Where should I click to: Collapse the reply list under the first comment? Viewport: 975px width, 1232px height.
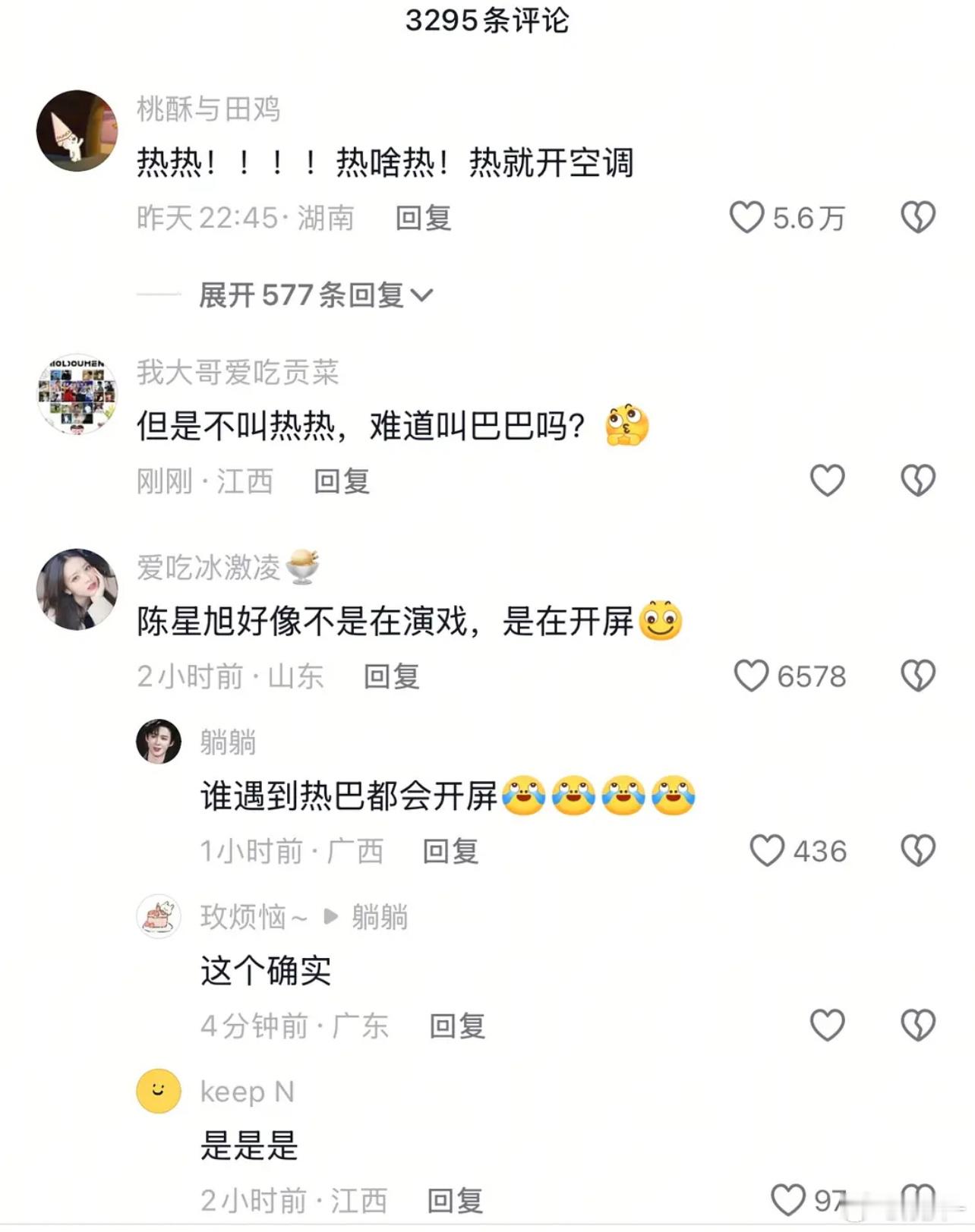[314, 295]
